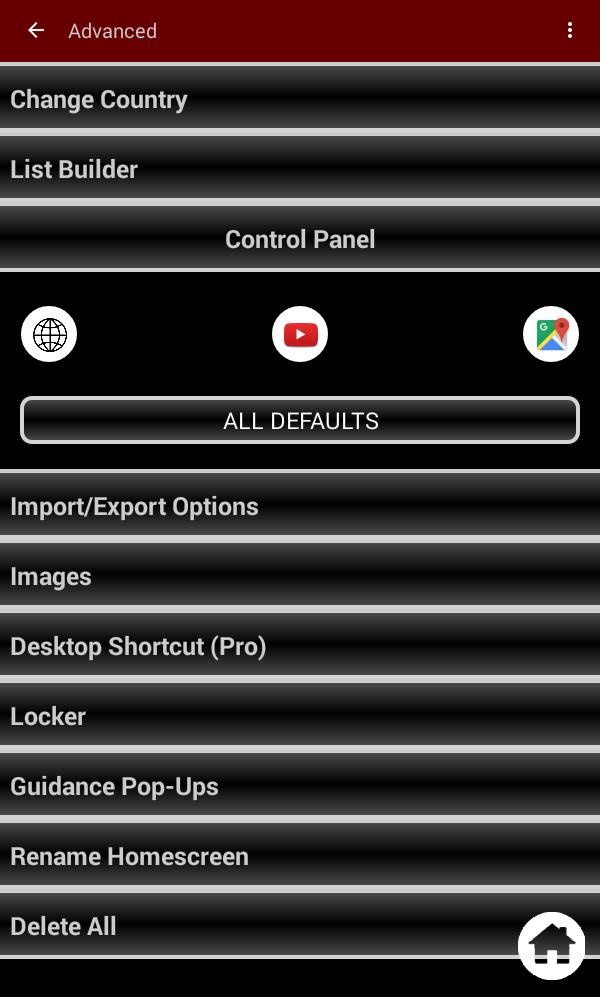Tap the Google Maps icon
The height and width of the screenshot is (997, 600).
[x=551, y=334]
